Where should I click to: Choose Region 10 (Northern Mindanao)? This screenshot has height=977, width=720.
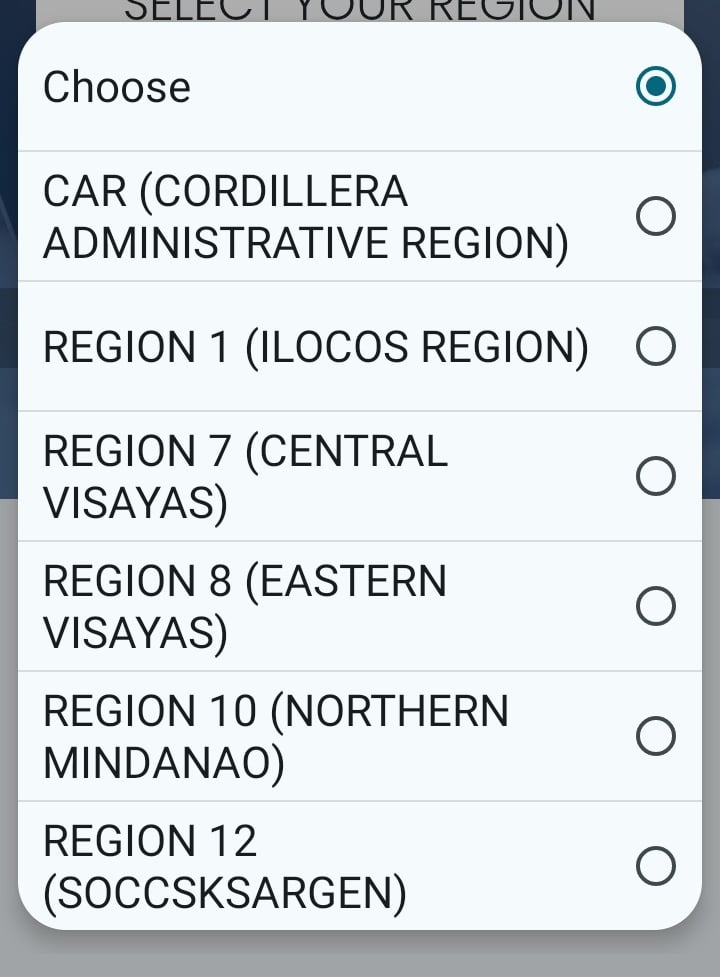coord(655,737)
